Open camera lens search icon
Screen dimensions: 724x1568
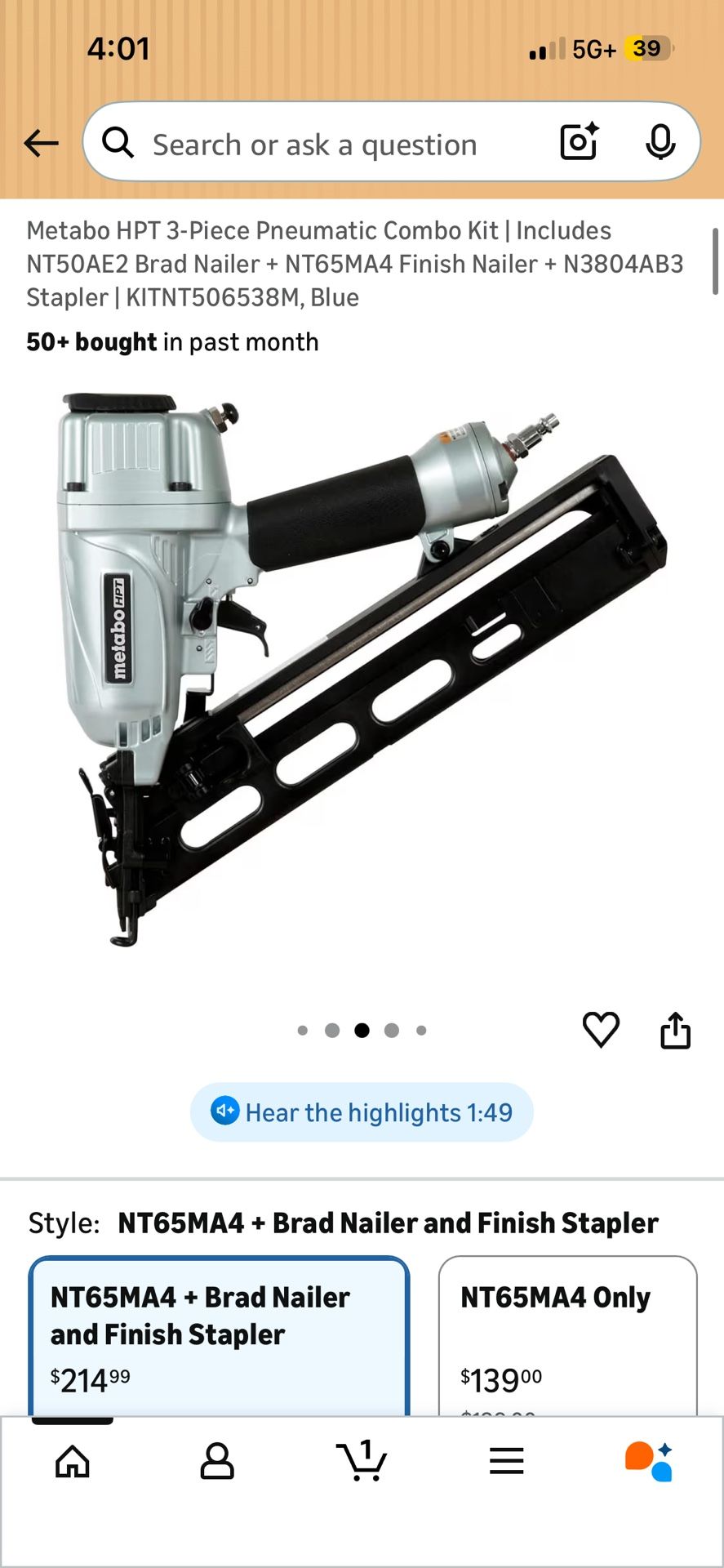(x=579, y=142)
